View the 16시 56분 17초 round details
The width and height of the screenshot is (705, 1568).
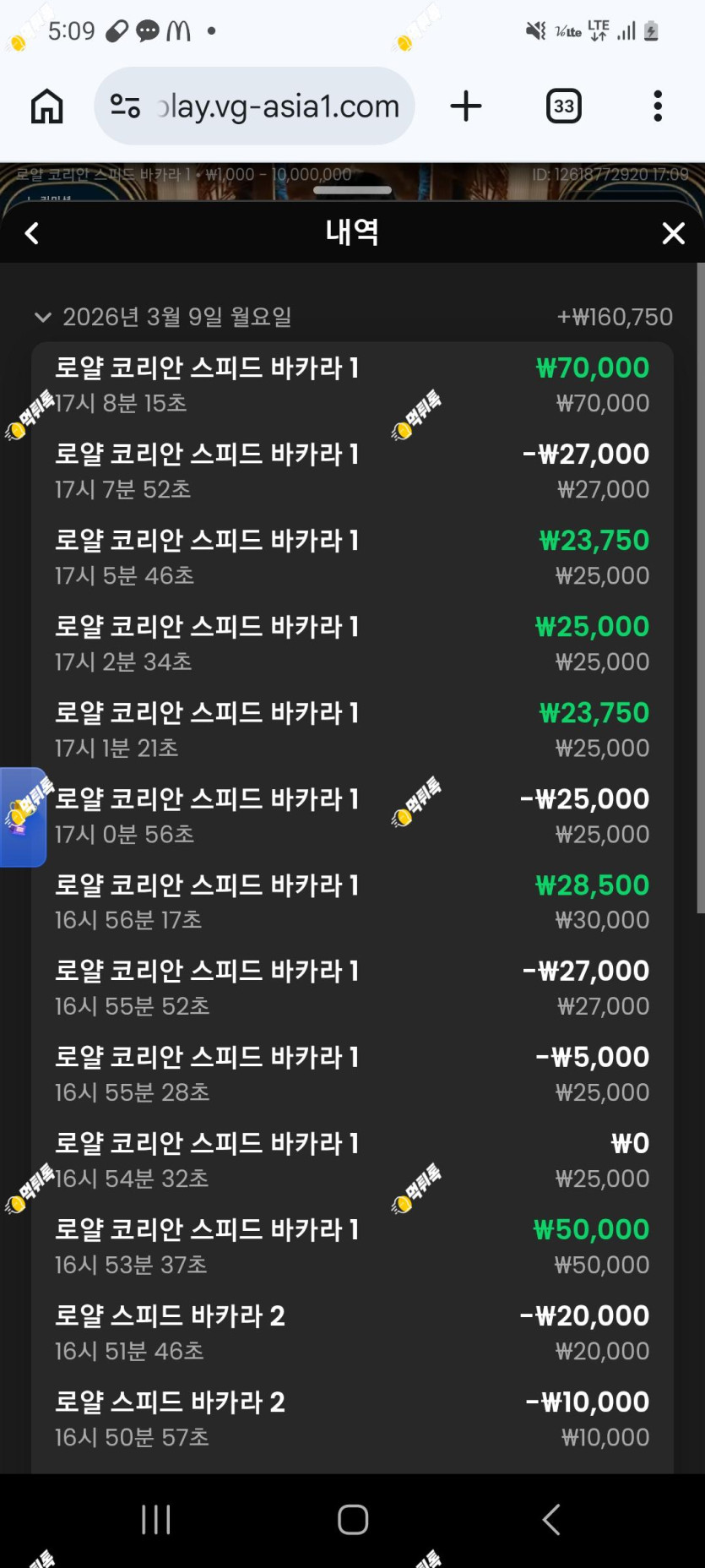pyautogui.click(x=352, y=902)
